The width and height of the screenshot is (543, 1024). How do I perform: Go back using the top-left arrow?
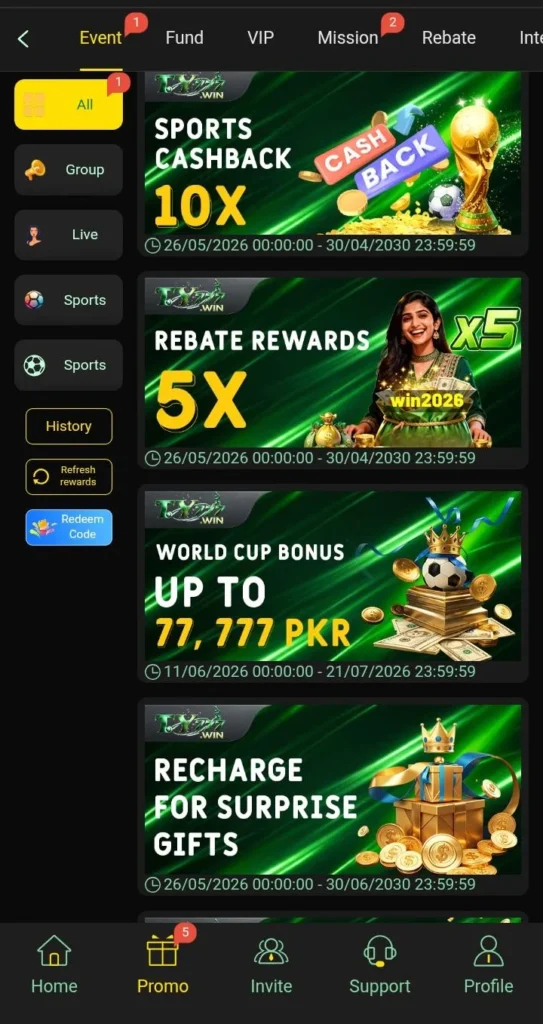coord(23,39)
